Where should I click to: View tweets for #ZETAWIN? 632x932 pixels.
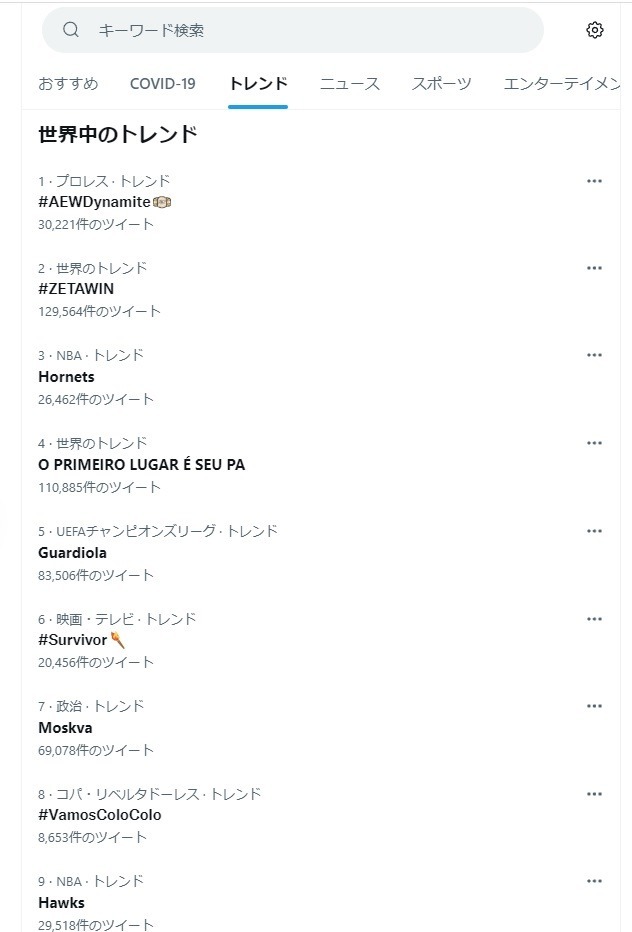76,289
